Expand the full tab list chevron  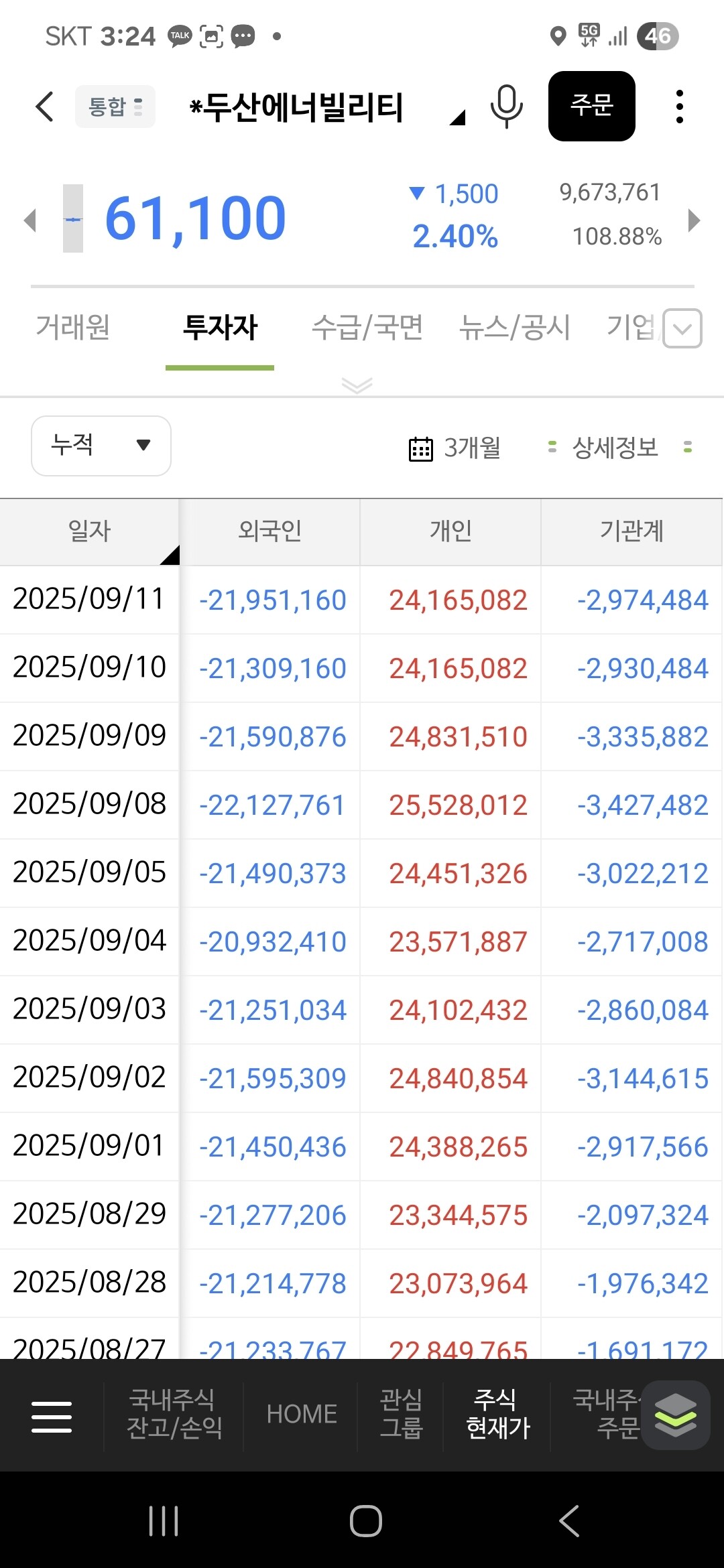(682, 328)
